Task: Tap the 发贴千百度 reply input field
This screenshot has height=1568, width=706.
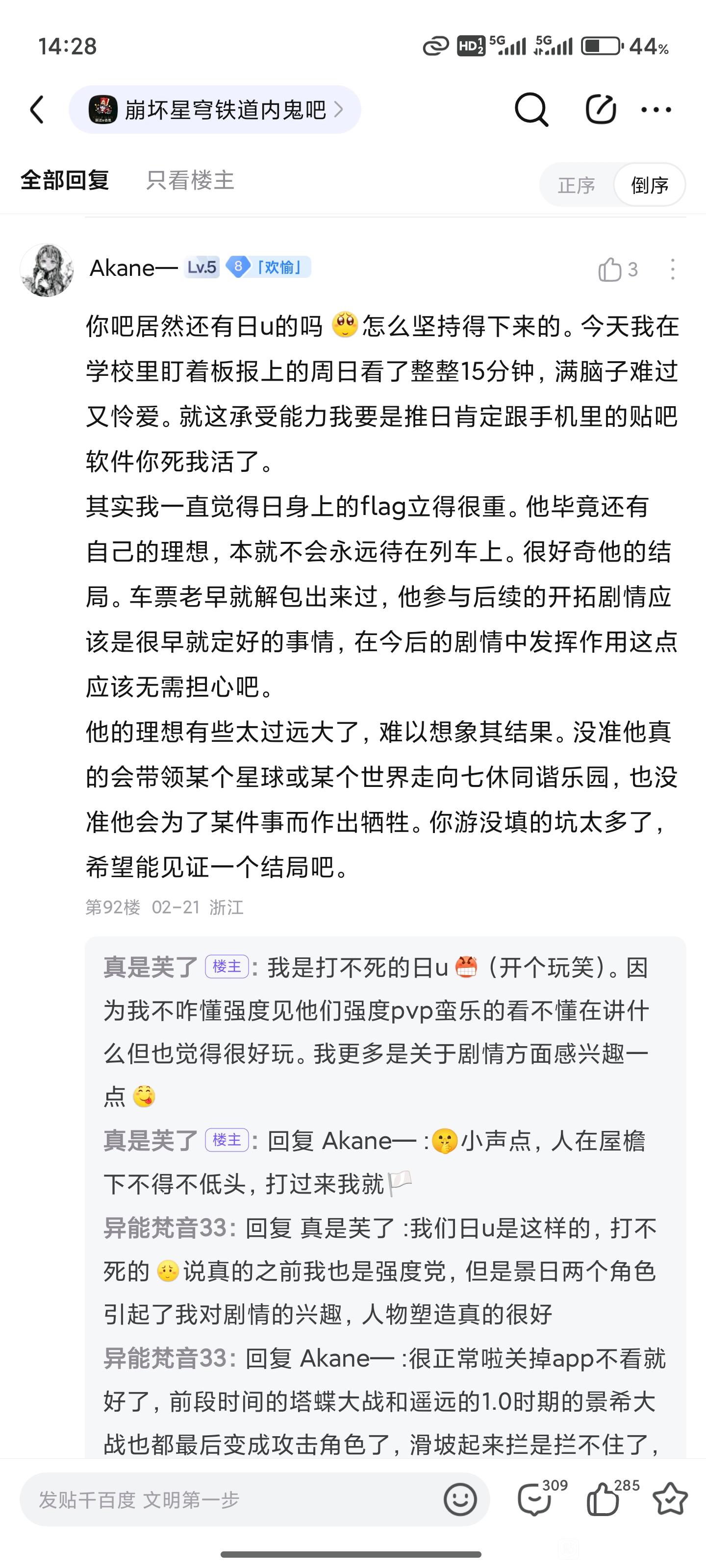Action: pyautogui.click(x=231, y=1500)
